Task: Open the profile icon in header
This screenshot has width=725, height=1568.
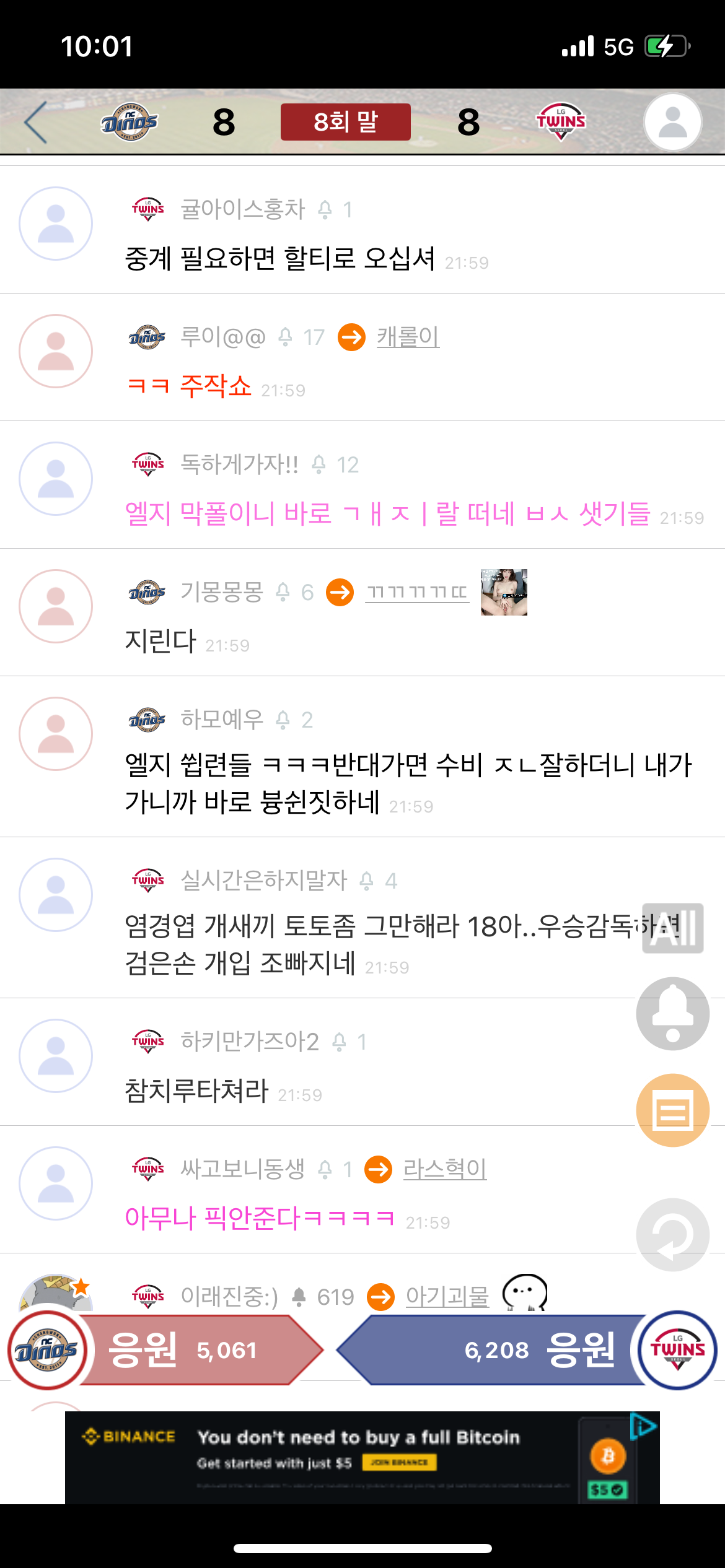Action: (672, 122)
